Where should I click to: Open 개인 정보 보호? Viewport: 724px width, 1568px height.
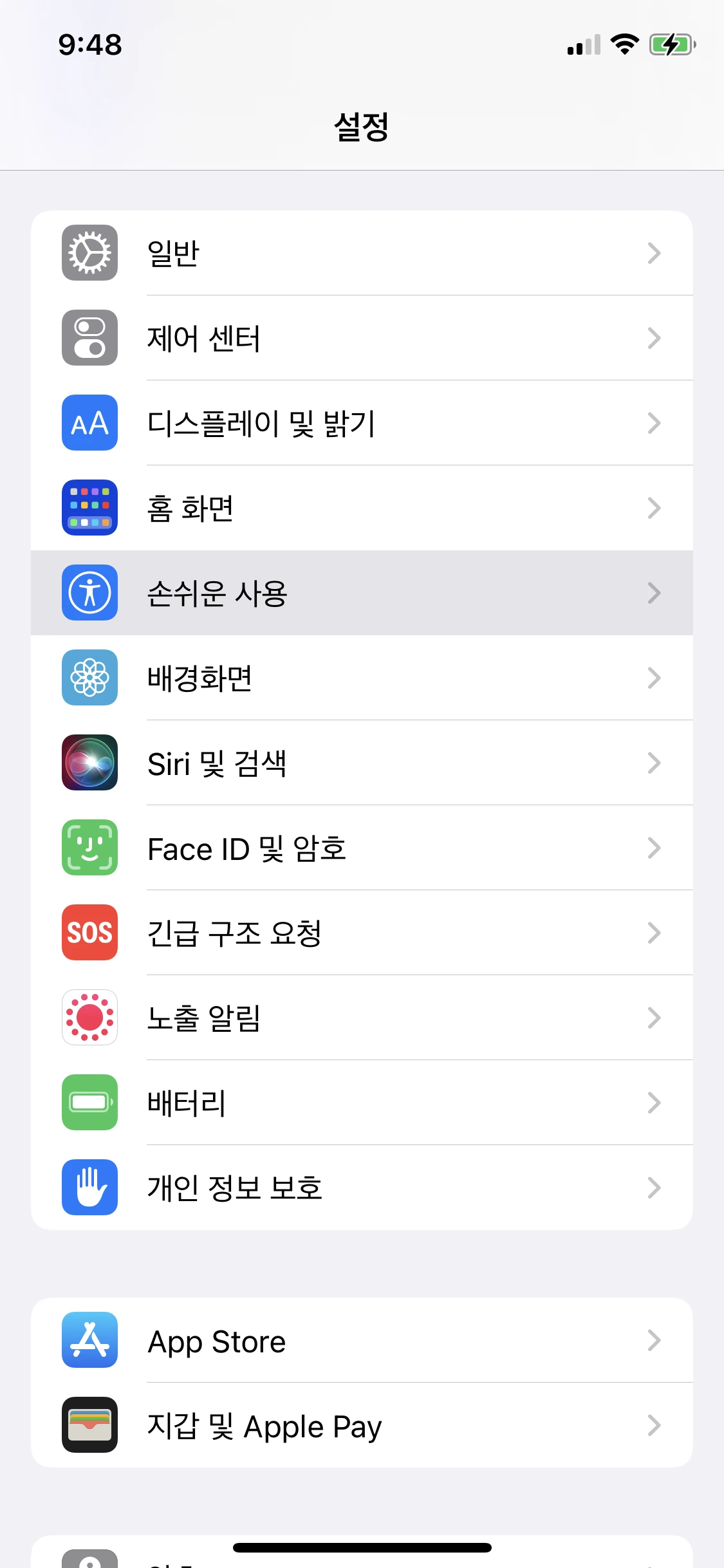(x=362, y=1188)
